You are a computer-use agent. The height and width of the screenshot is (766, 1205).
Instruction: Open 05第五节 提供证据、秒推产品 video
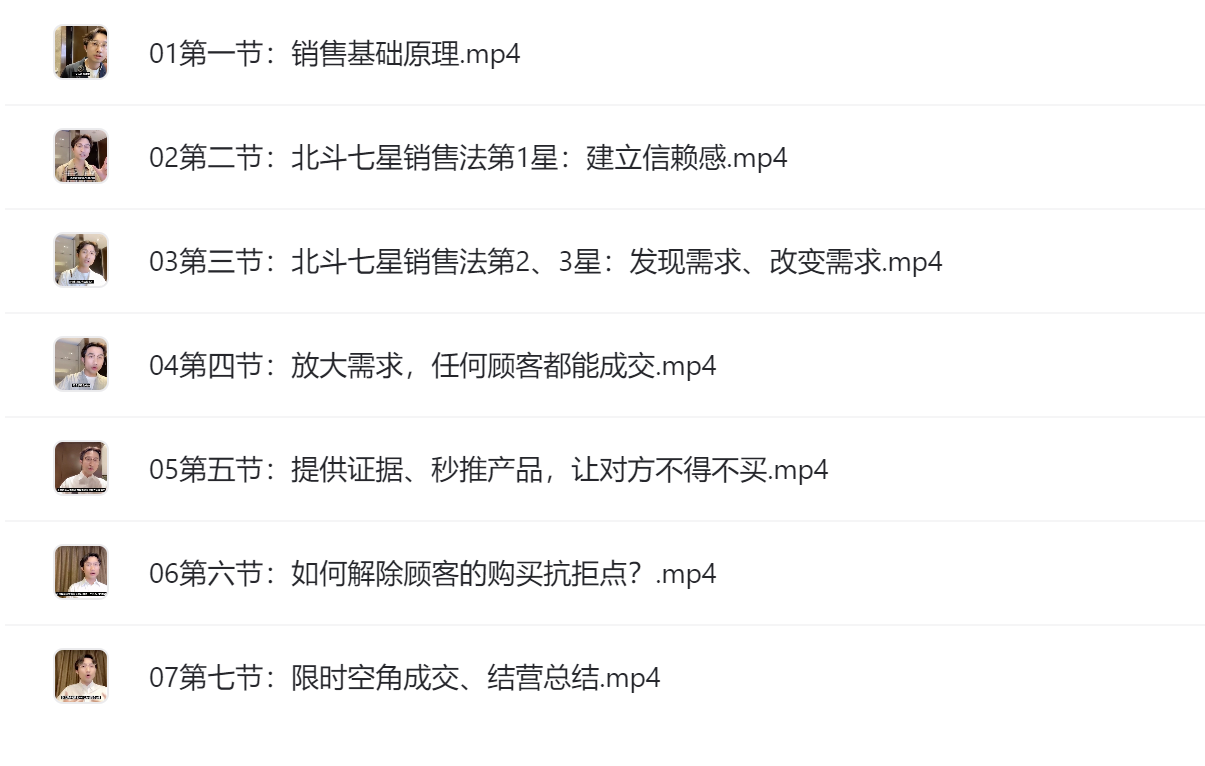pyautogui.click(x=488, y=470)
